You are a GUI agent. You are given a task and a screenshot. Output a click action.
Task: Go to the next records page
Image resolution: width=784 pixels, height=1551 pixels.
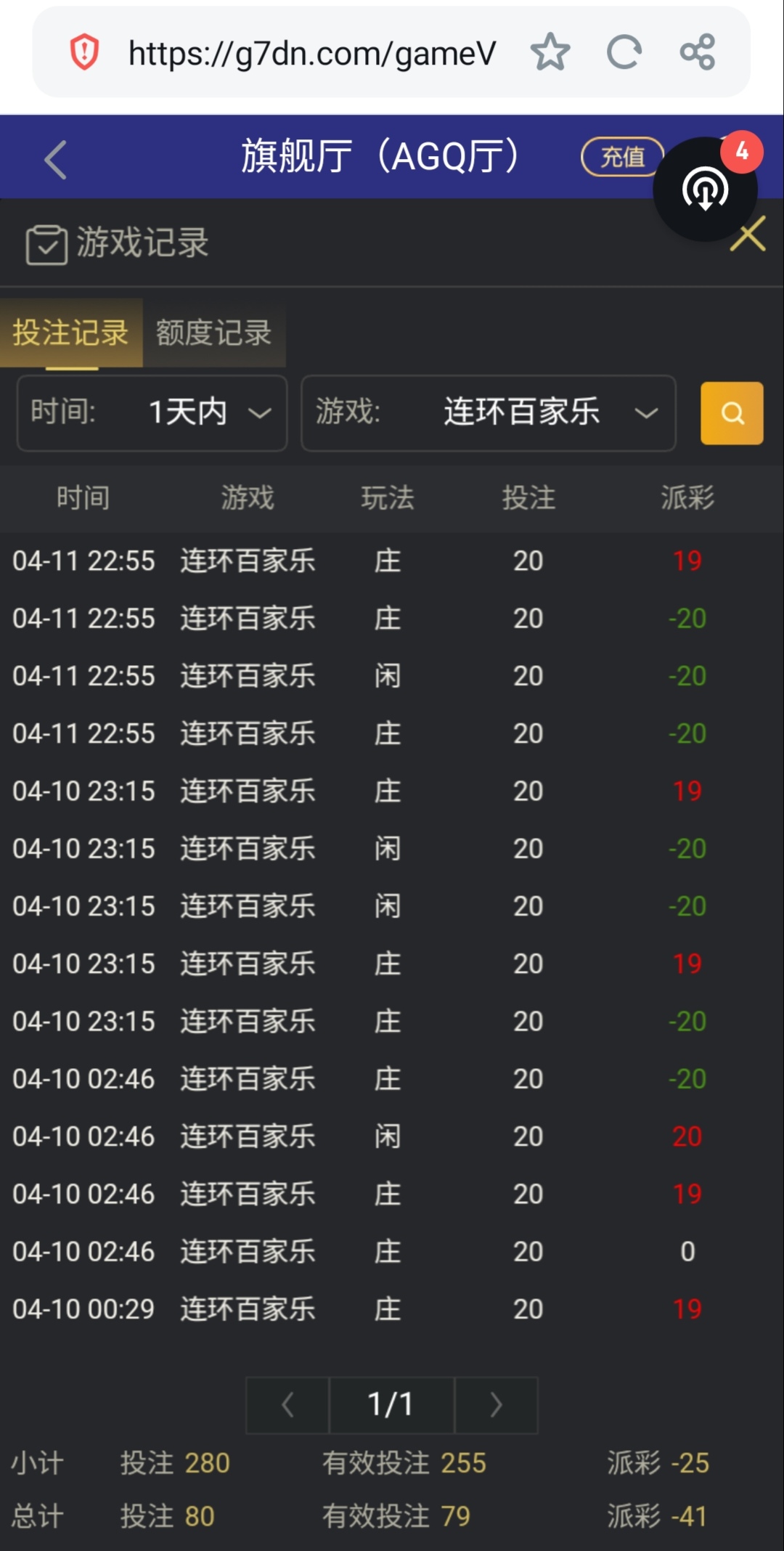496,1405
